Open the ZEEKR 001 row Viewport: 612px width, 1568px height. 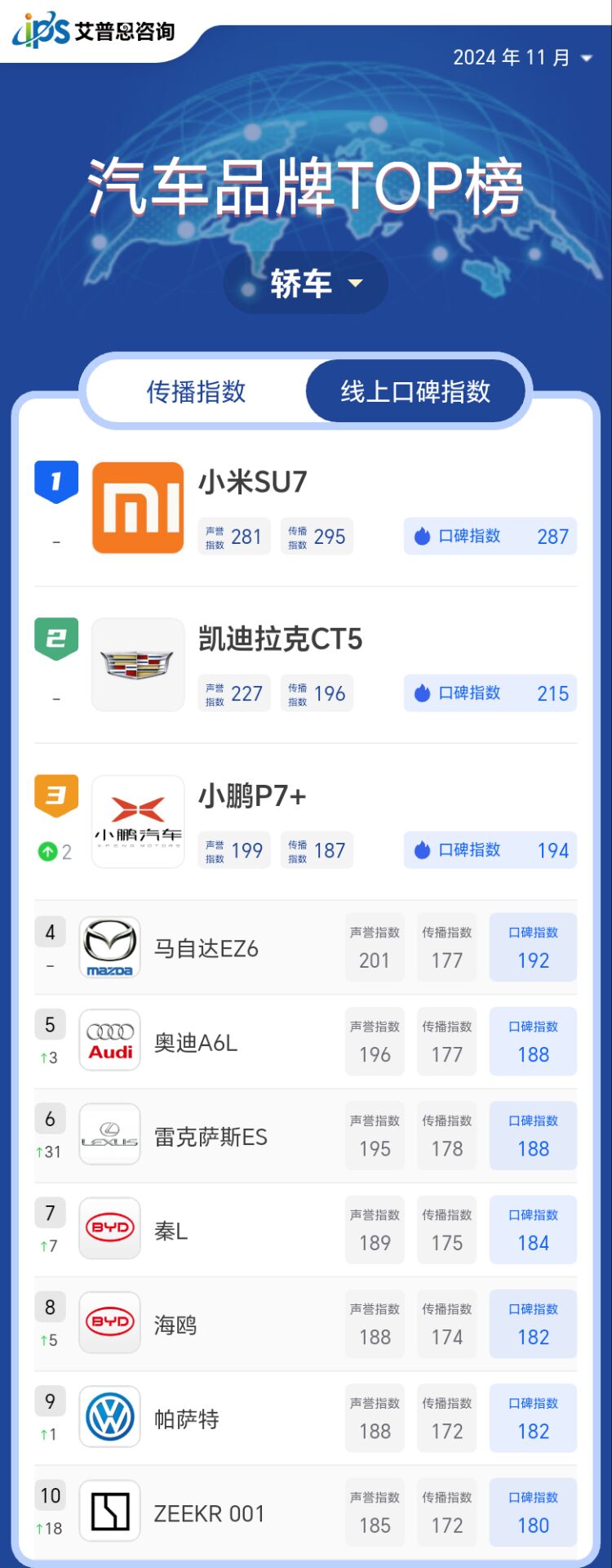point(209,1513)
